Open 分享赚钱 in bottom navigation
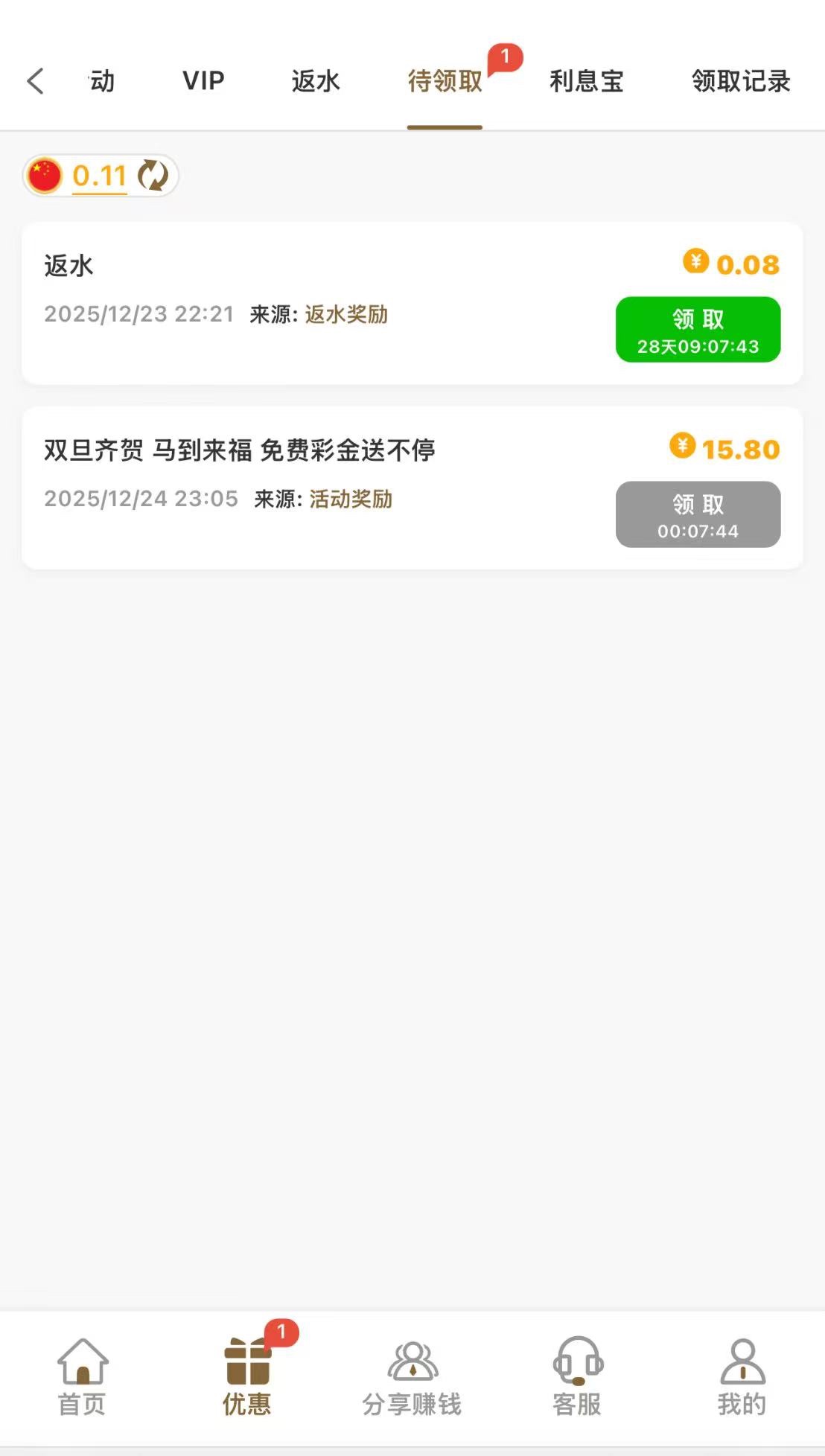The width and height of the screenshot is (825, 1456). (412, 1376)
